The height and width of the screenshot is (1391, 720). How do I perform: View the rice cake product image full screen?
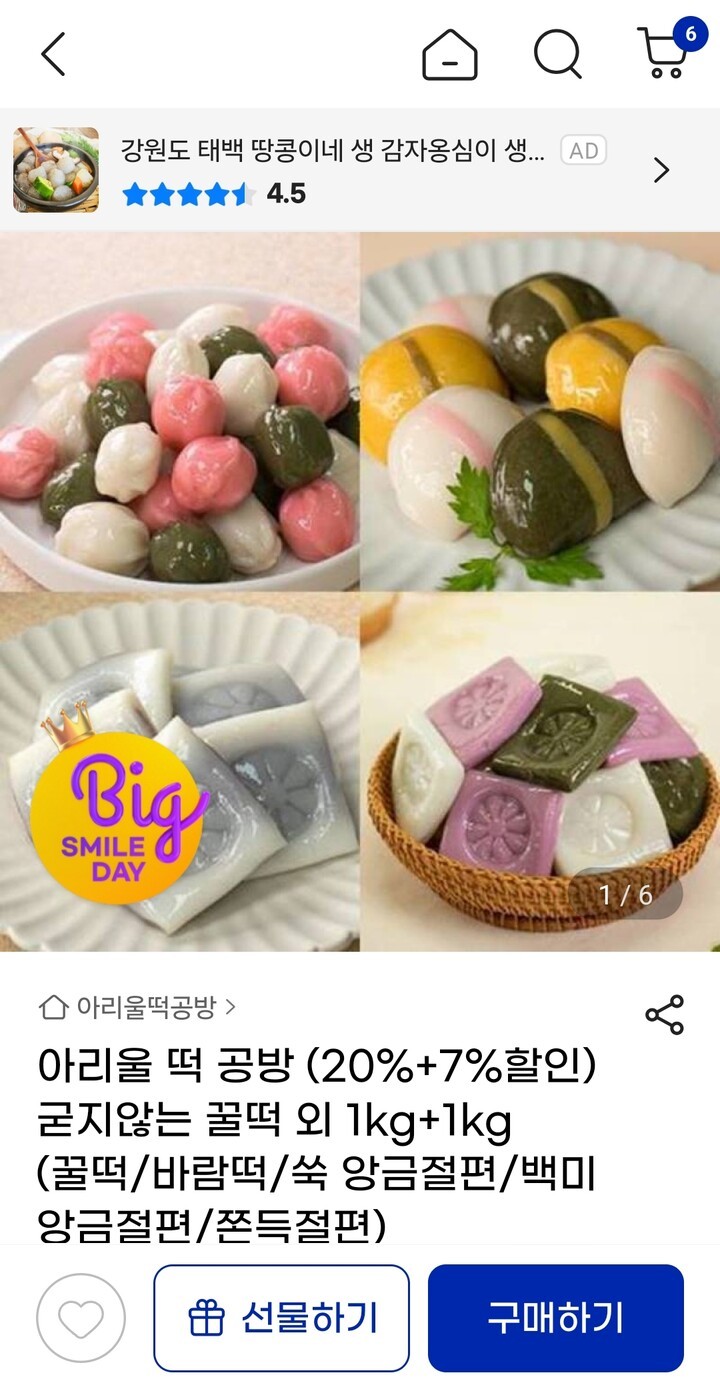coord(360,592)
